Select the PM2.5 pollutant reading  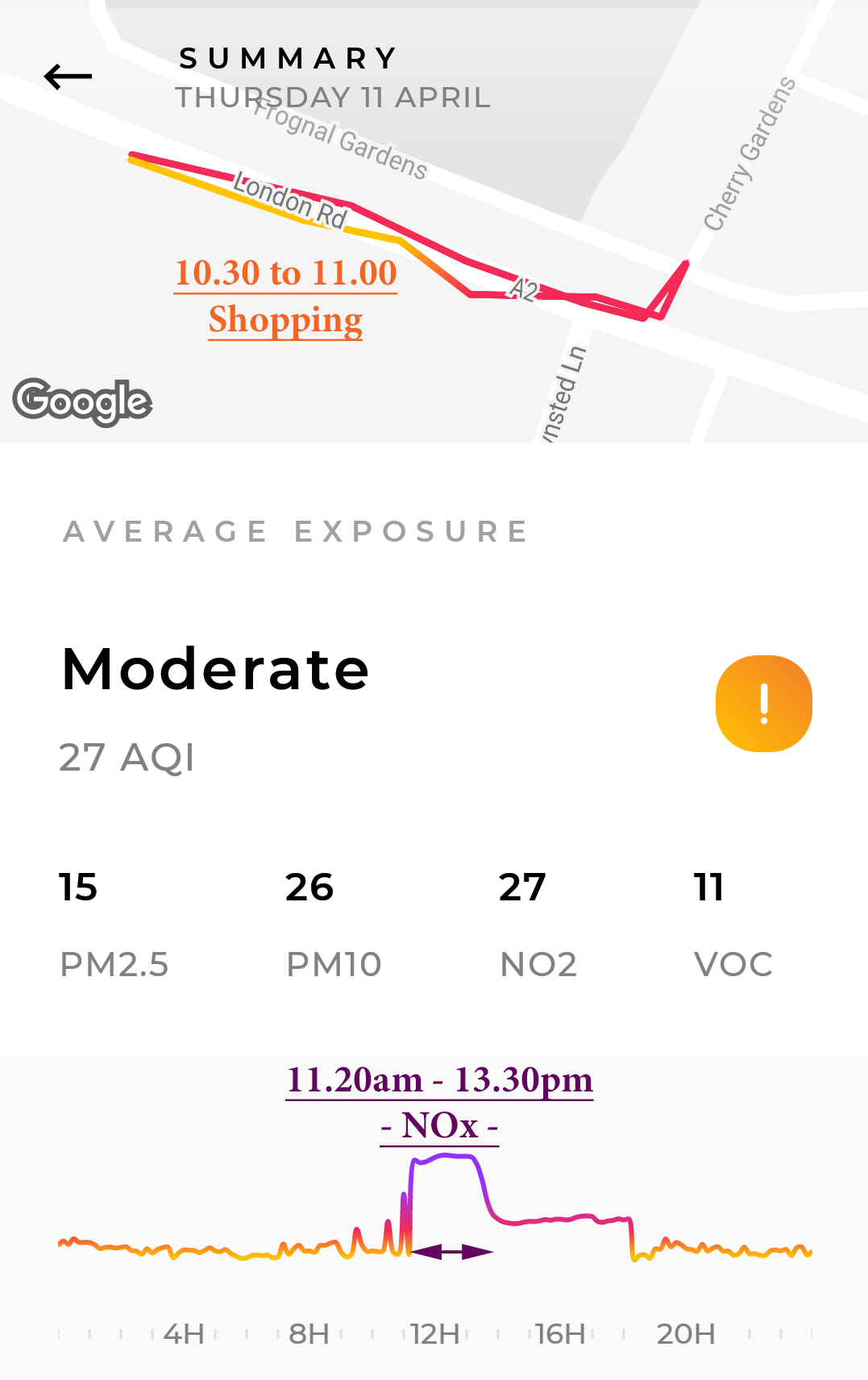point(114,925)
